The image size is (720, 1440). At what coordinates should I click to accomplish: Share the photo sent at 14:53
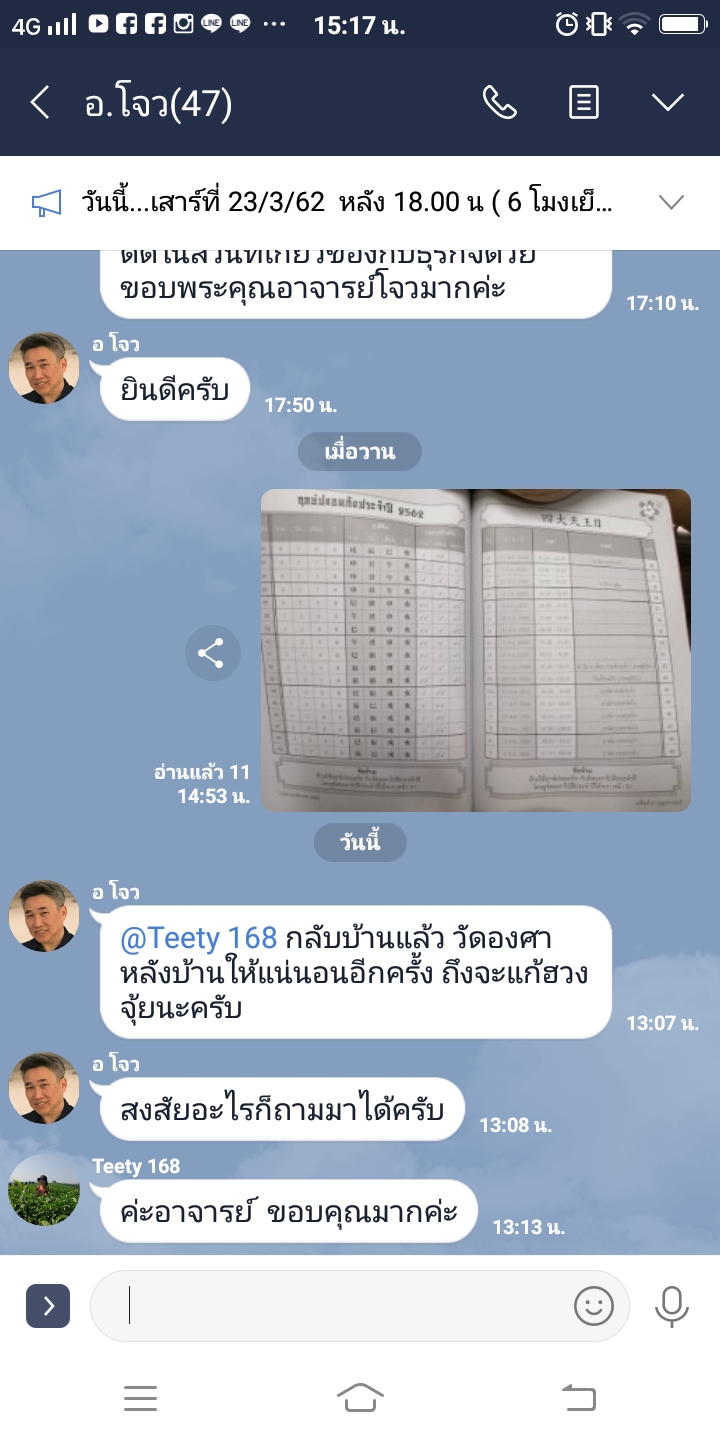[211, 654]
